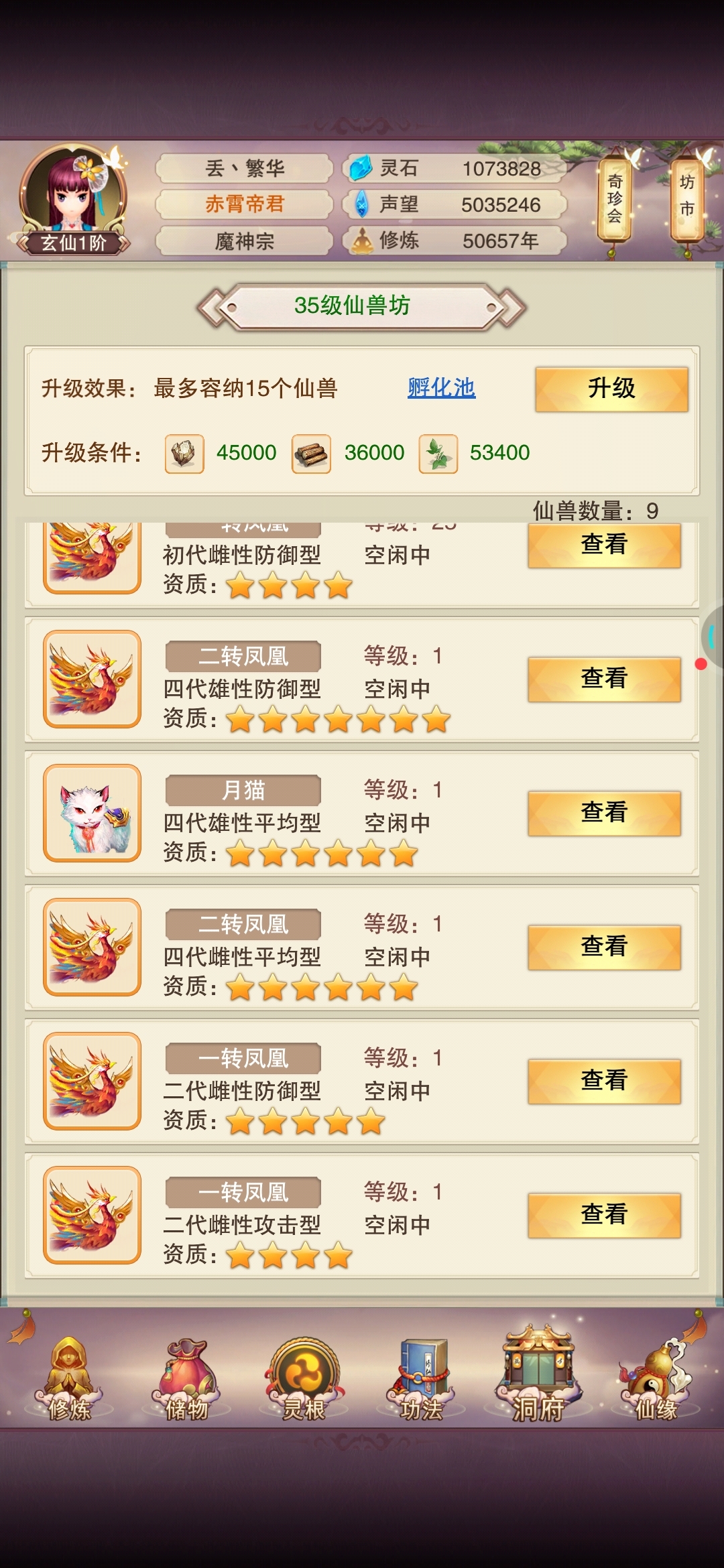Expand the side floating handle
Screen dimensions: 724x1568
(x=712, y=637)
